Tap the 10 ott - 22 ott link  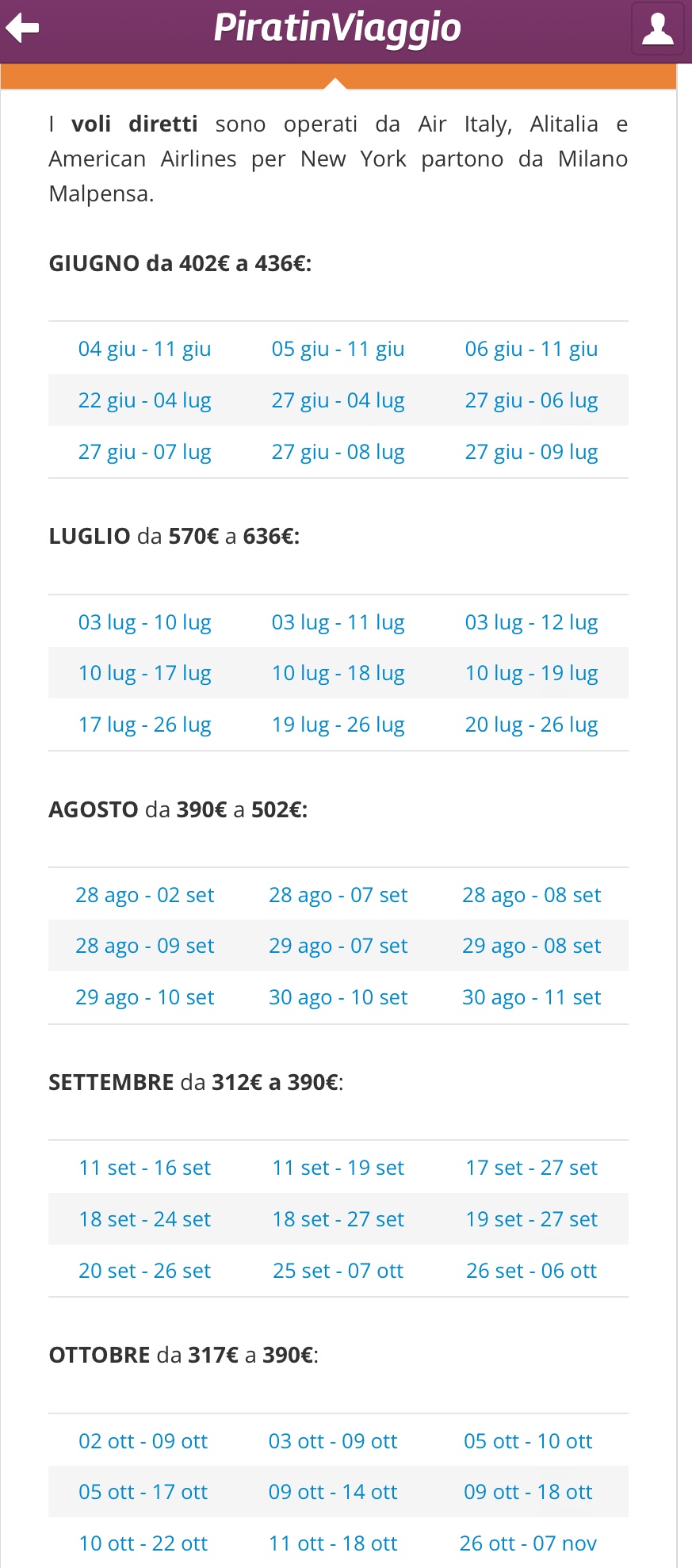[143, 1543]
